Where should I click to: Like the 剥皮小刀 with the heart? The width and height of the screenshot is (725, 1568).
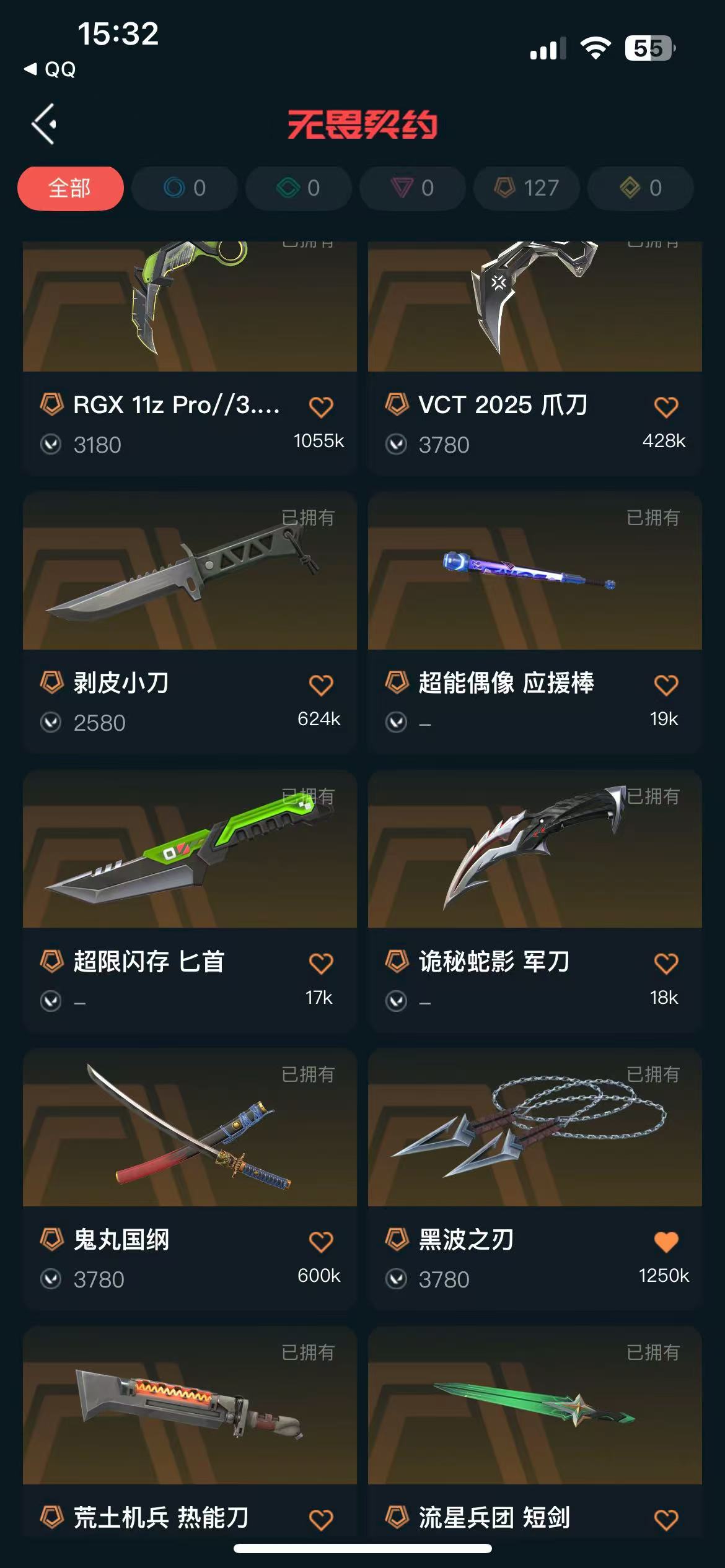click(x=321, y=685)
